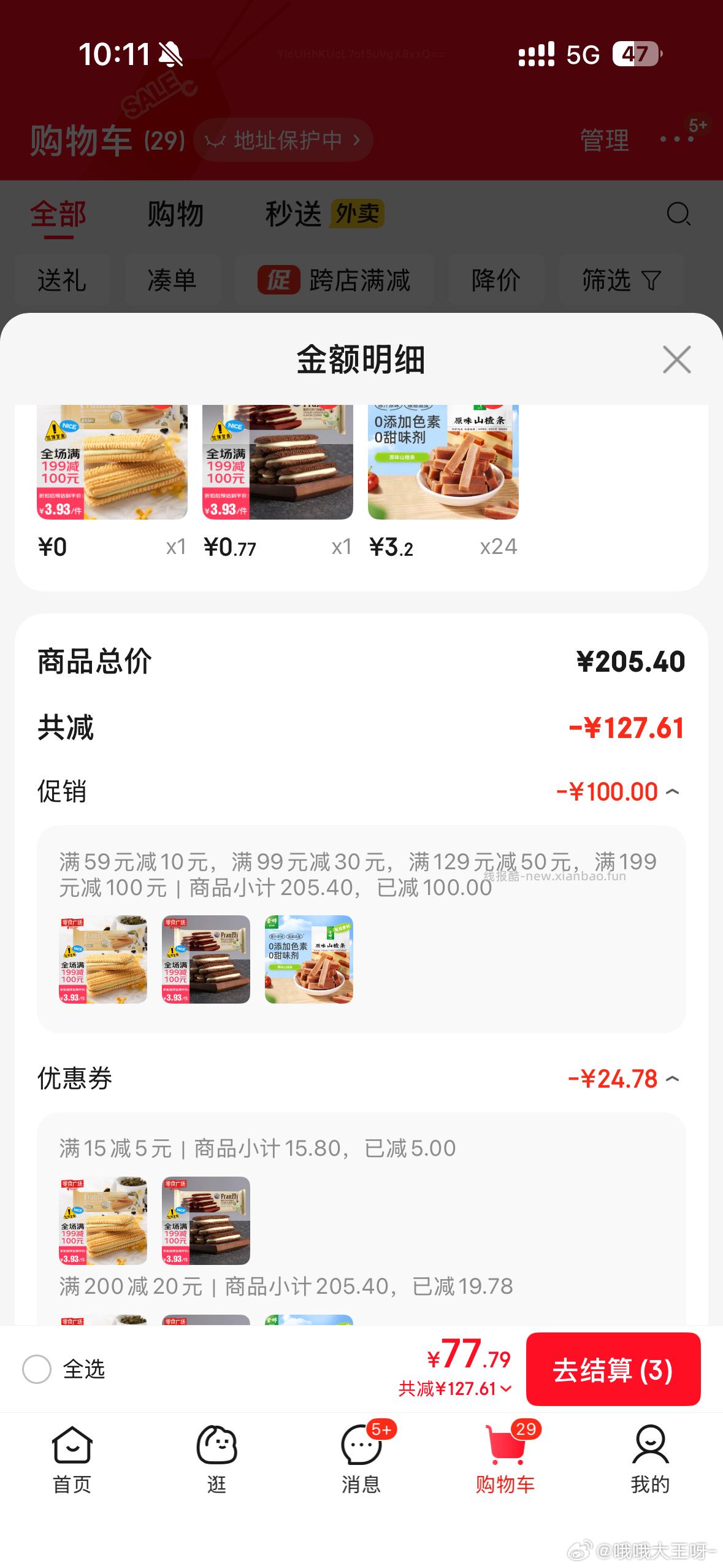This screenshot has width=723, height=1568.
Task: Select the 全选 select-all circle
Action: 38,1369
